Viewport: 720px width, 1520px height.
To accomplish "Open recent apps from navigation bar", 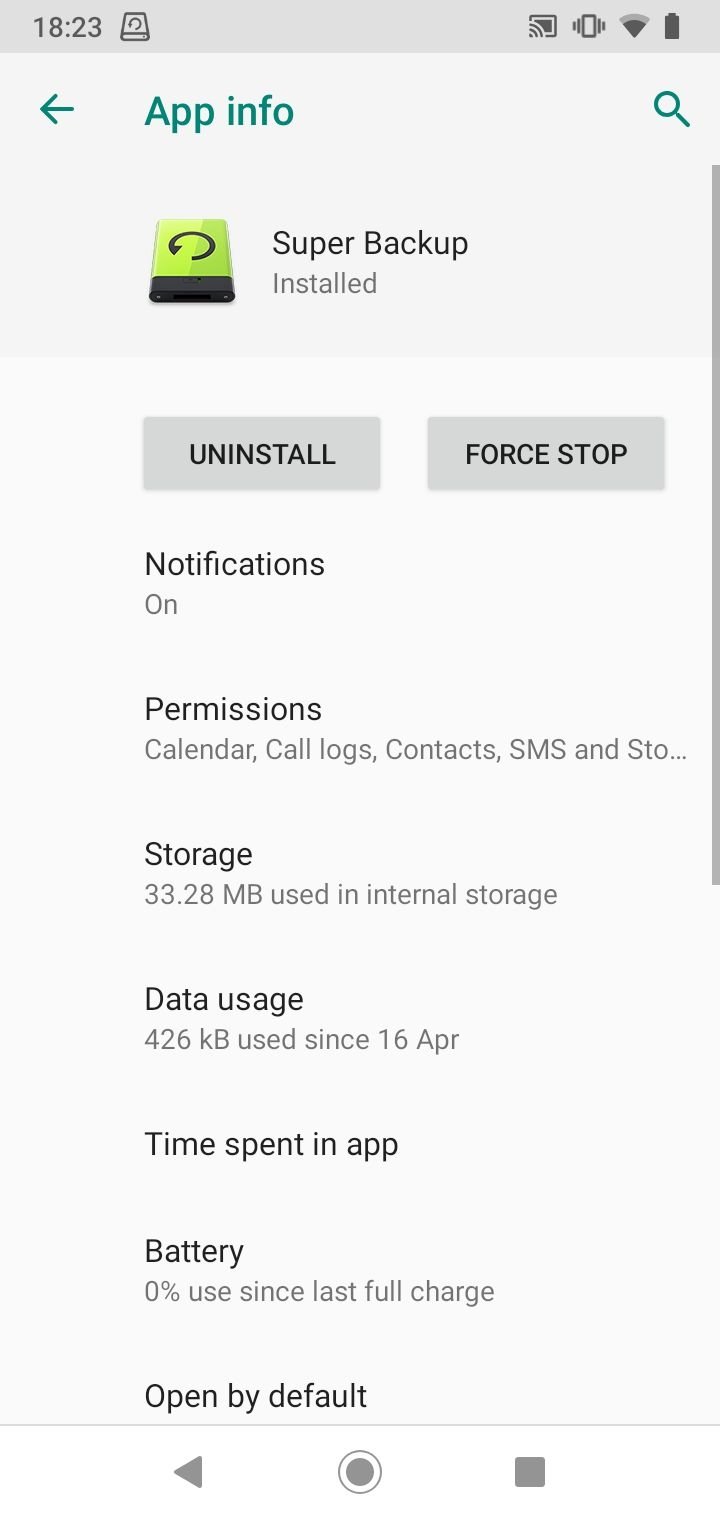I will (x=529, y=1471).
